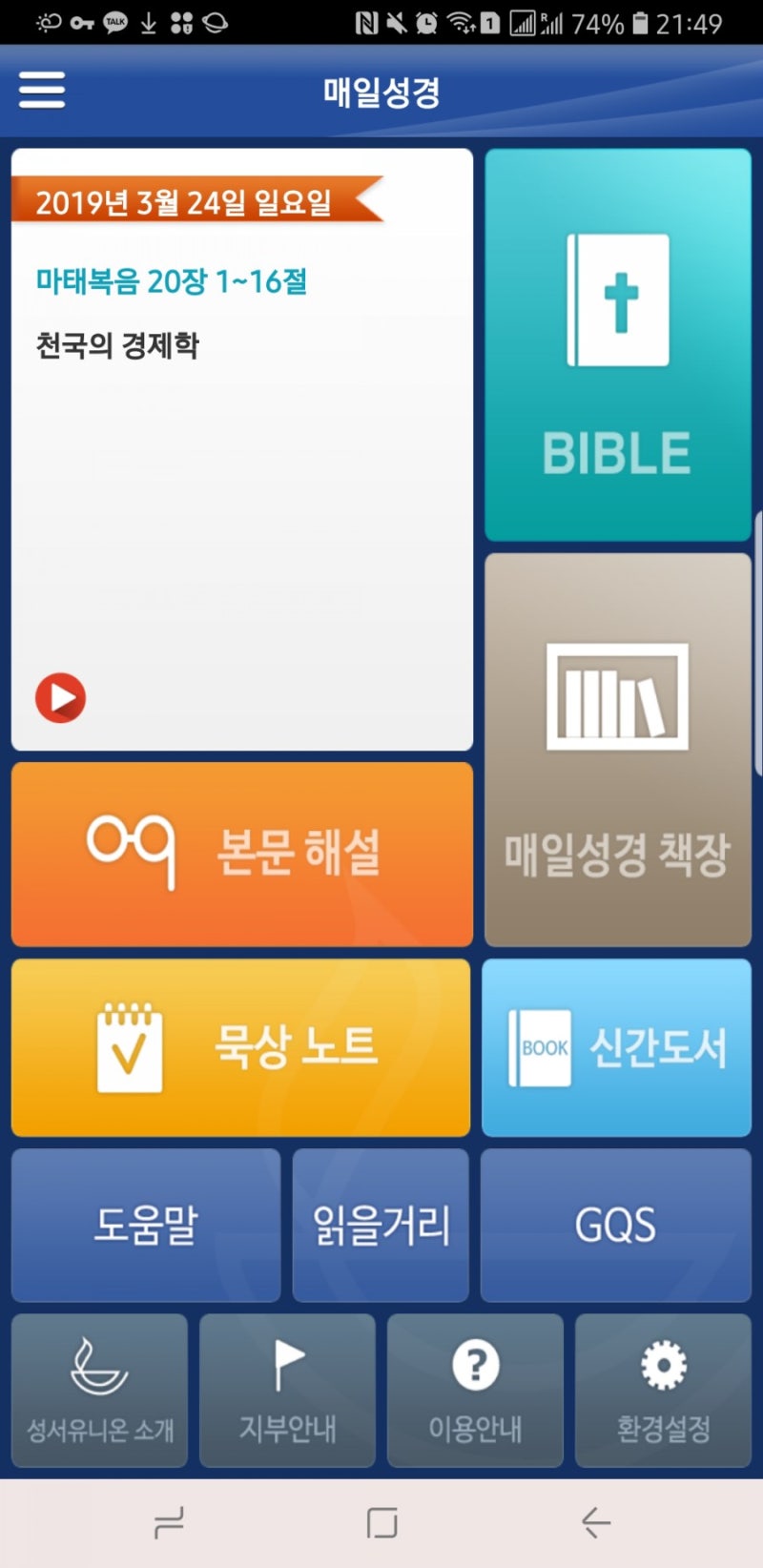
Task: Open the hamburger drawer menu
Action: pos(42,91)
